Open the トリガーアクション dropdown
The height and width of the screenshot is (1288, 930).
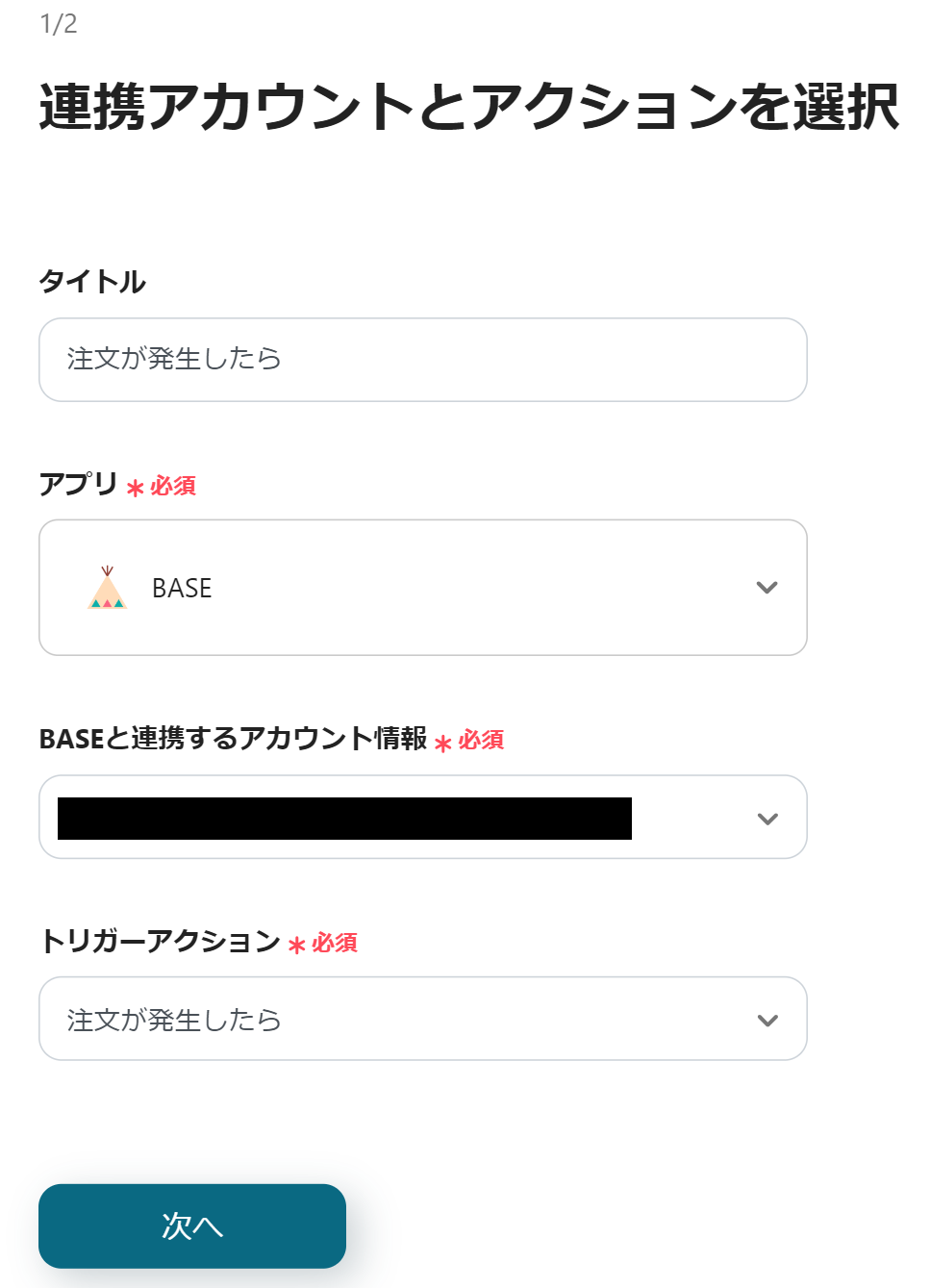point(421,1020)
